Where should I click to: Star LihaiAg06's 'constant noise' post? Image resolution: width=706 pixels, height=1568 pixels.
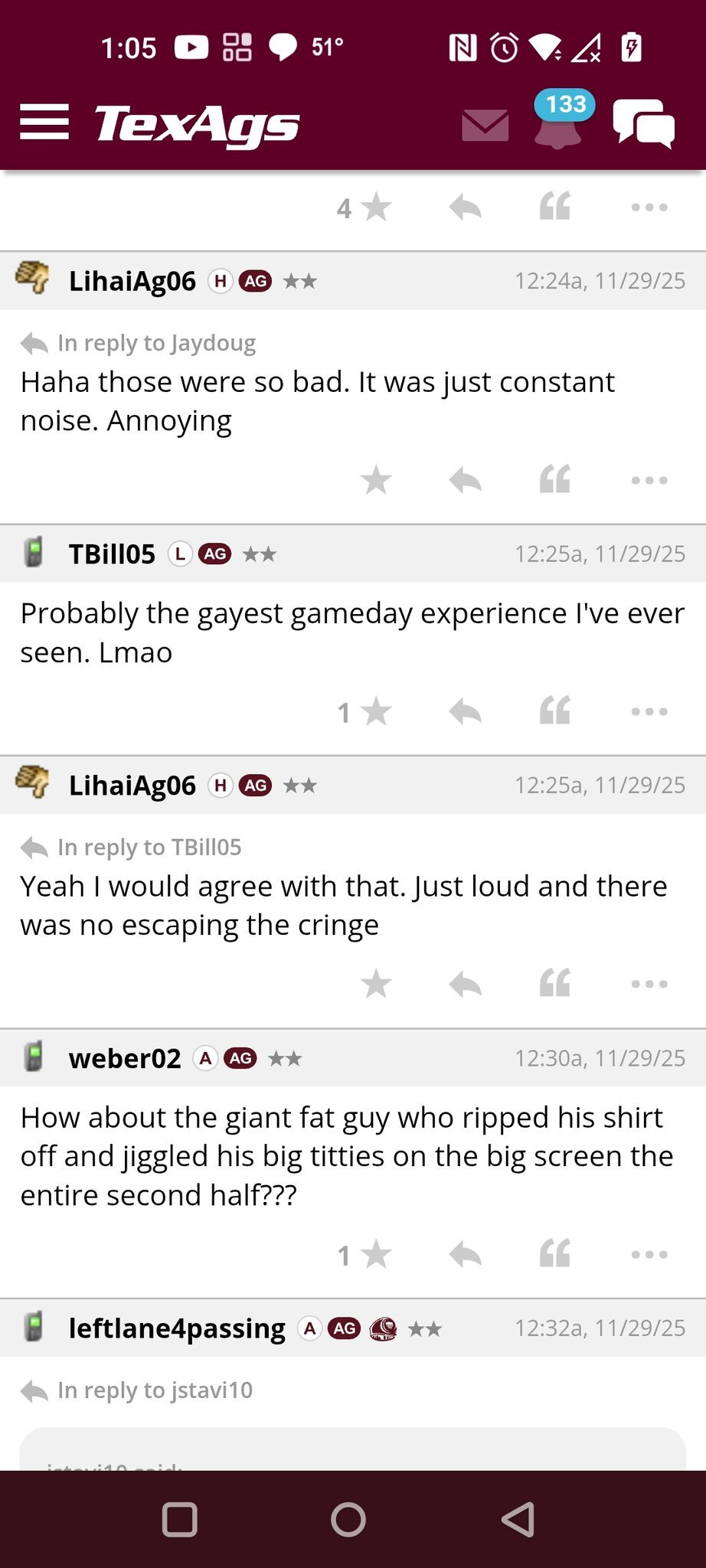(376, 481)
